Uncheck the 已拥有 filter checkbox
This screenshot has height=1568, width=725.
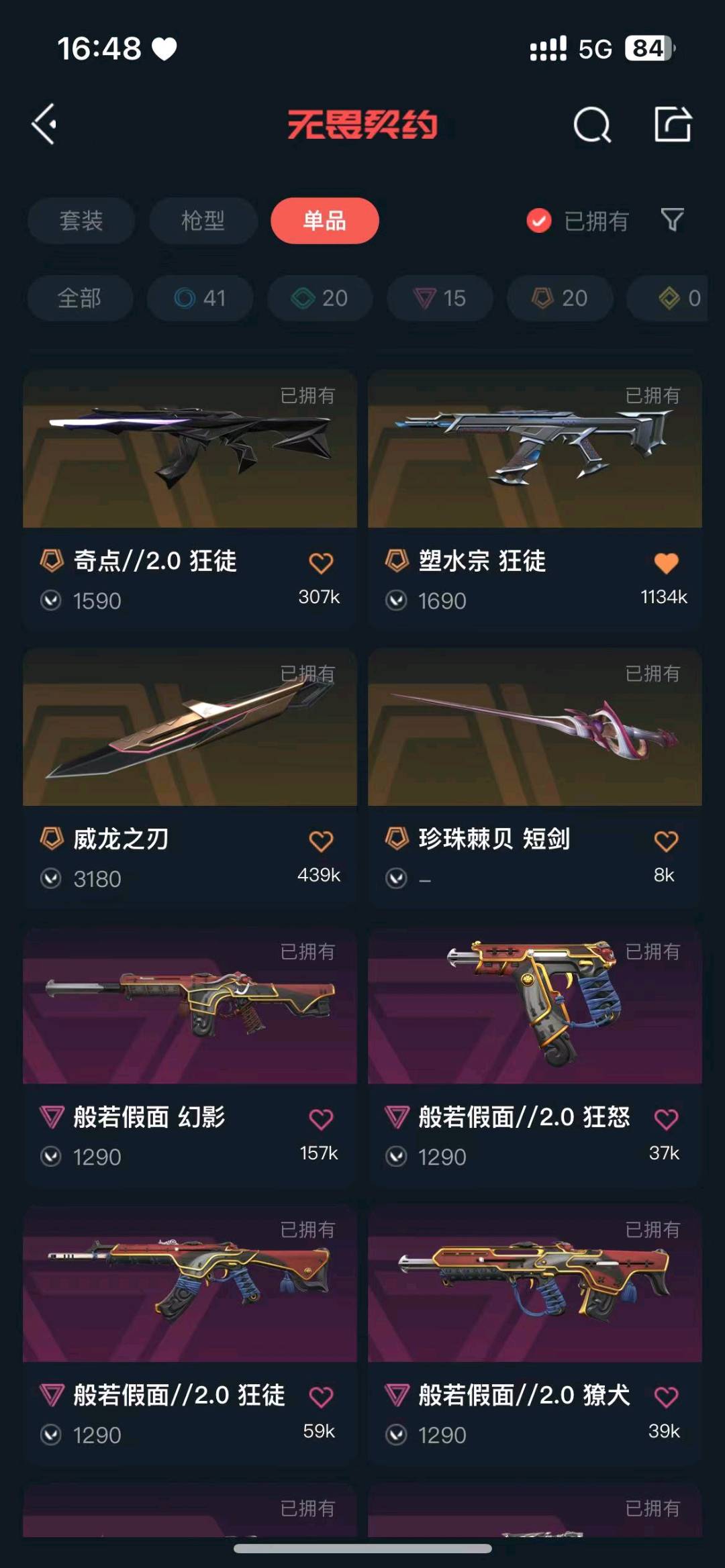pyautogui.click(x=539, y=220)
